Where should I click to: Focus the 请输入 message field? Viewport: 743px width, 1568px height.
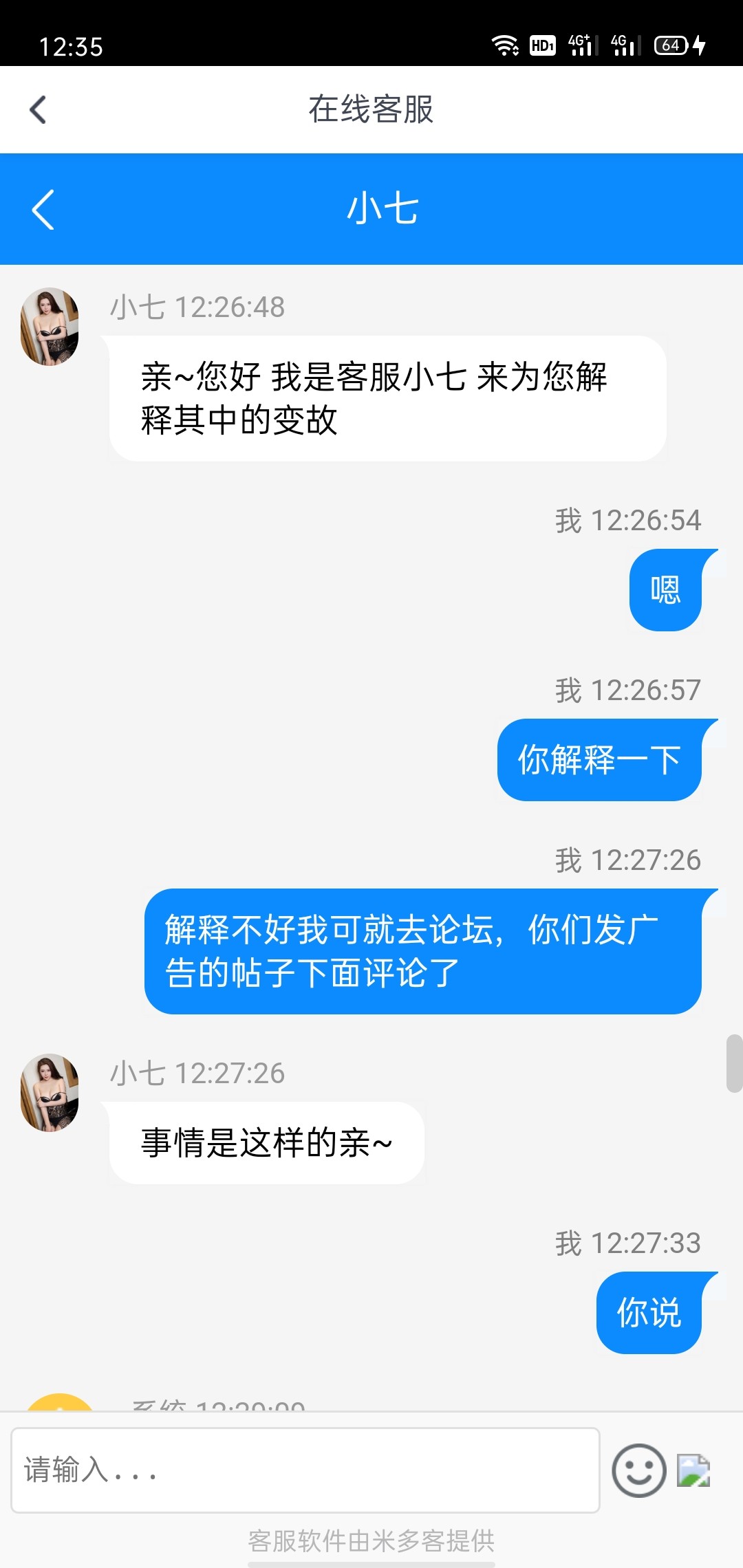(305, 1470)
